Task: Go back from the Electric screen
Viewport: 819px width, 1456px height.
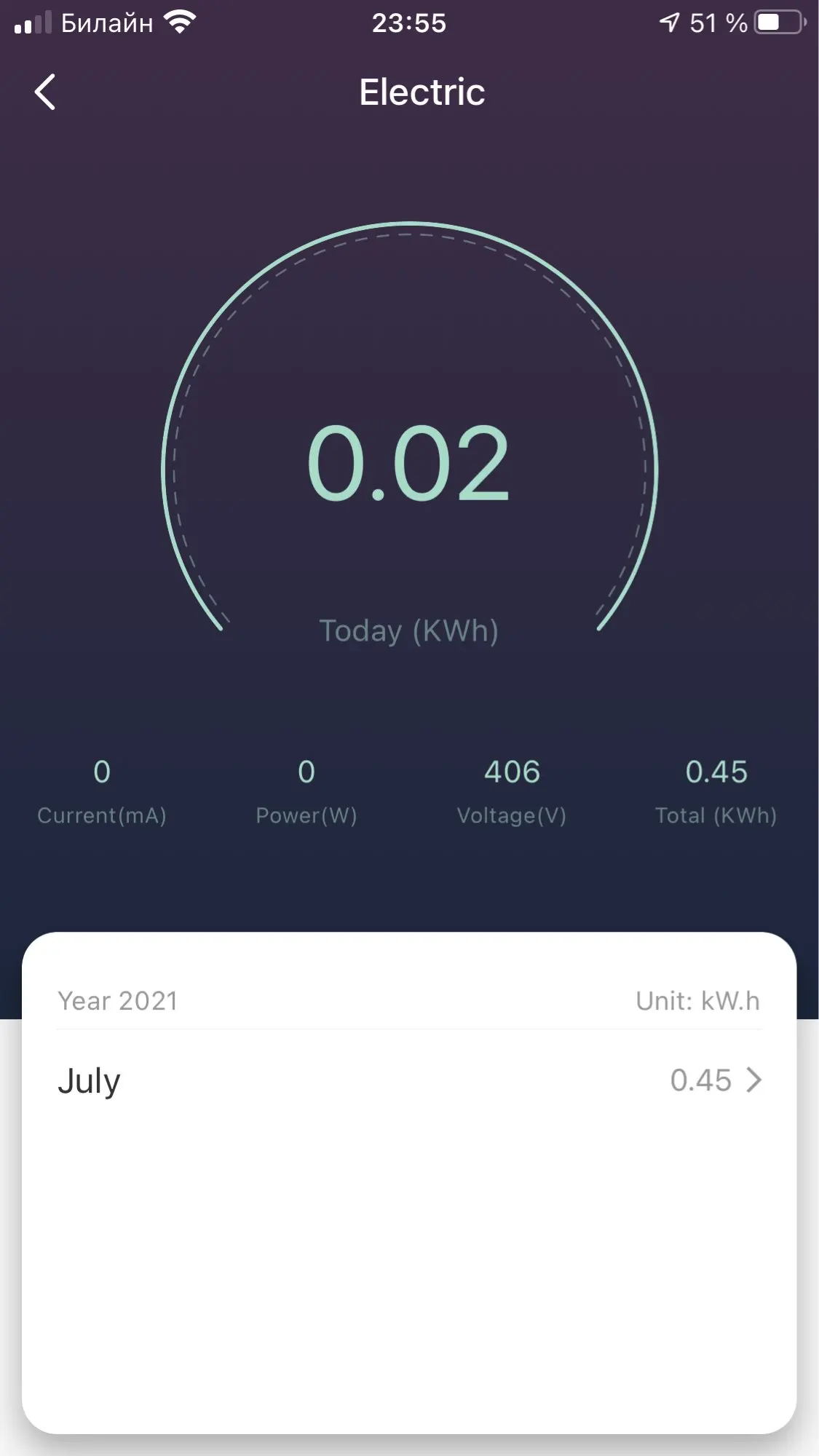Action: pyautogui.click(x=45, y=92)
